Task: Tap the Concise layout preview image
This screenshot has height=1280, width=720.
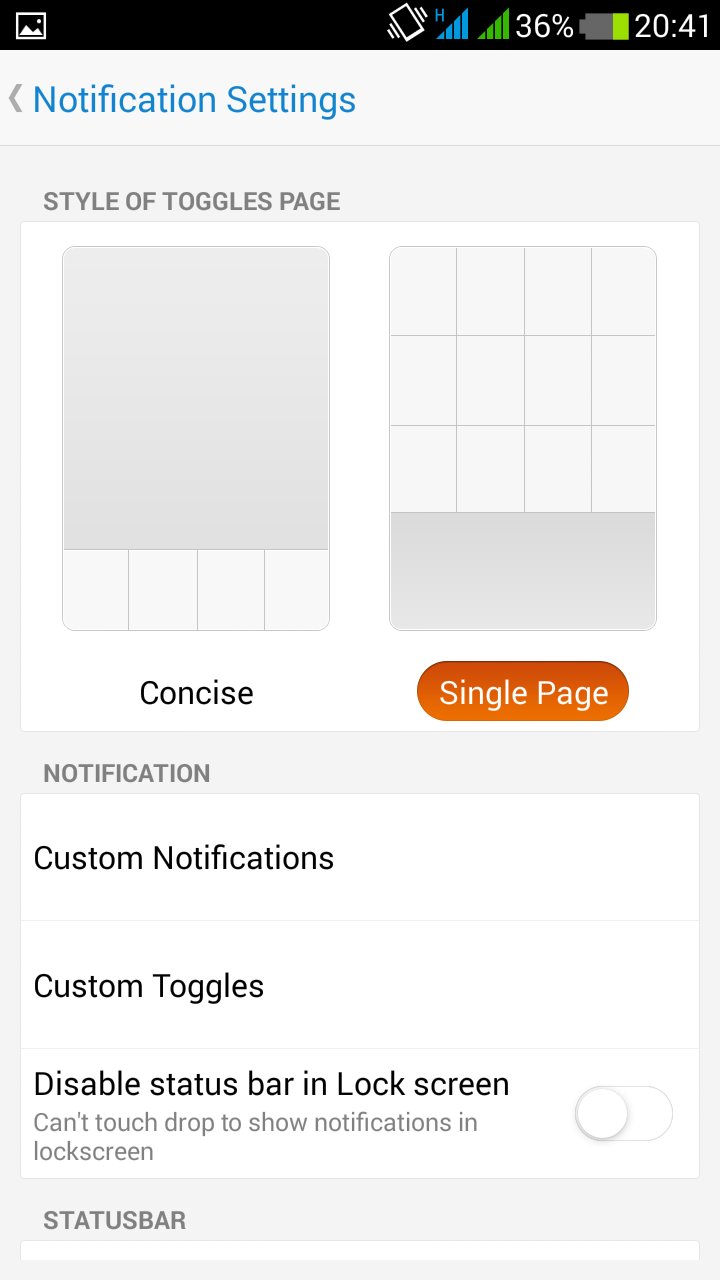Action: pyautogui.click(x=196, y=439)
